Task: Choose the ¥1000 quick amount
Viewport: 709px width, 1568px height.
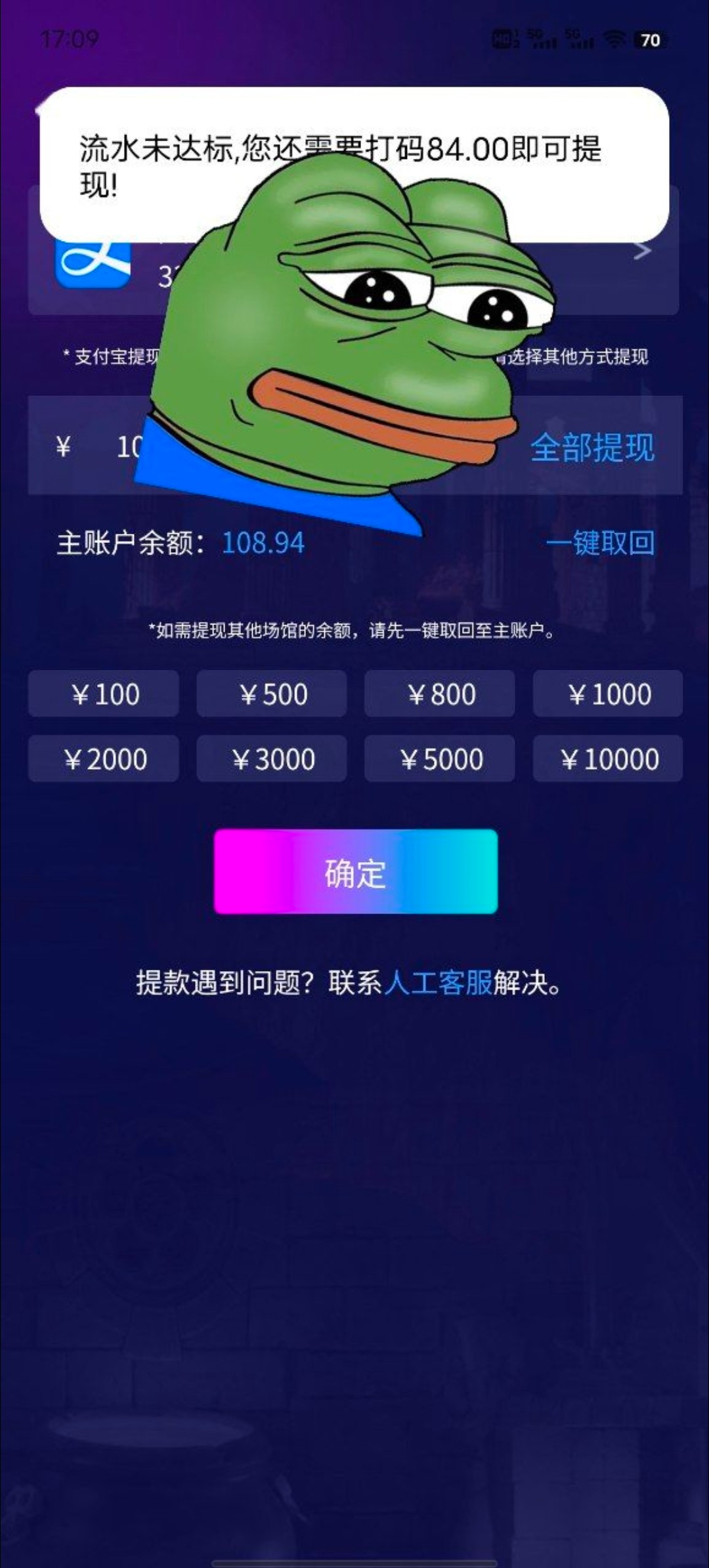Action: click(608, 694)
